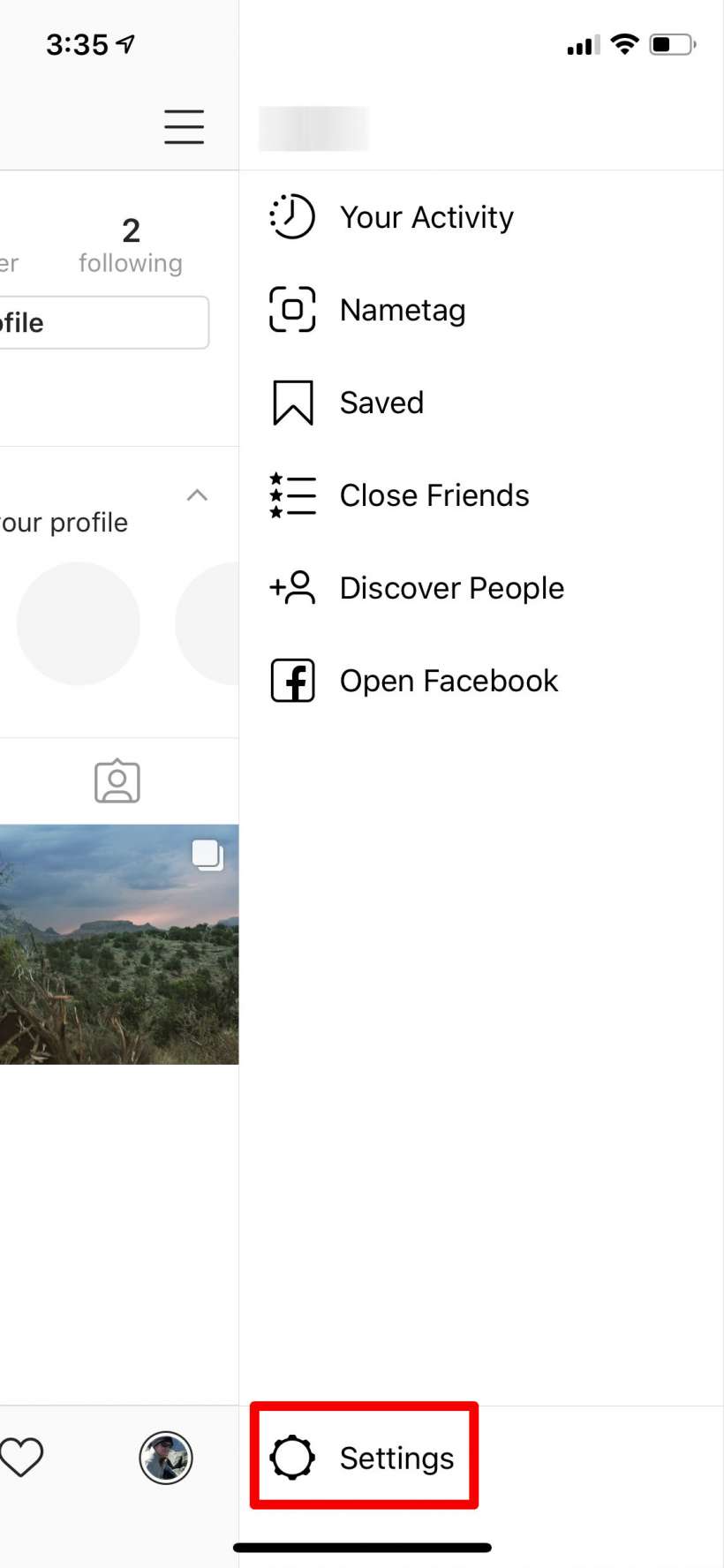724x1568 pixels.
Task: Collapse the profile suggestions chevron
Action: click(198, 495)
